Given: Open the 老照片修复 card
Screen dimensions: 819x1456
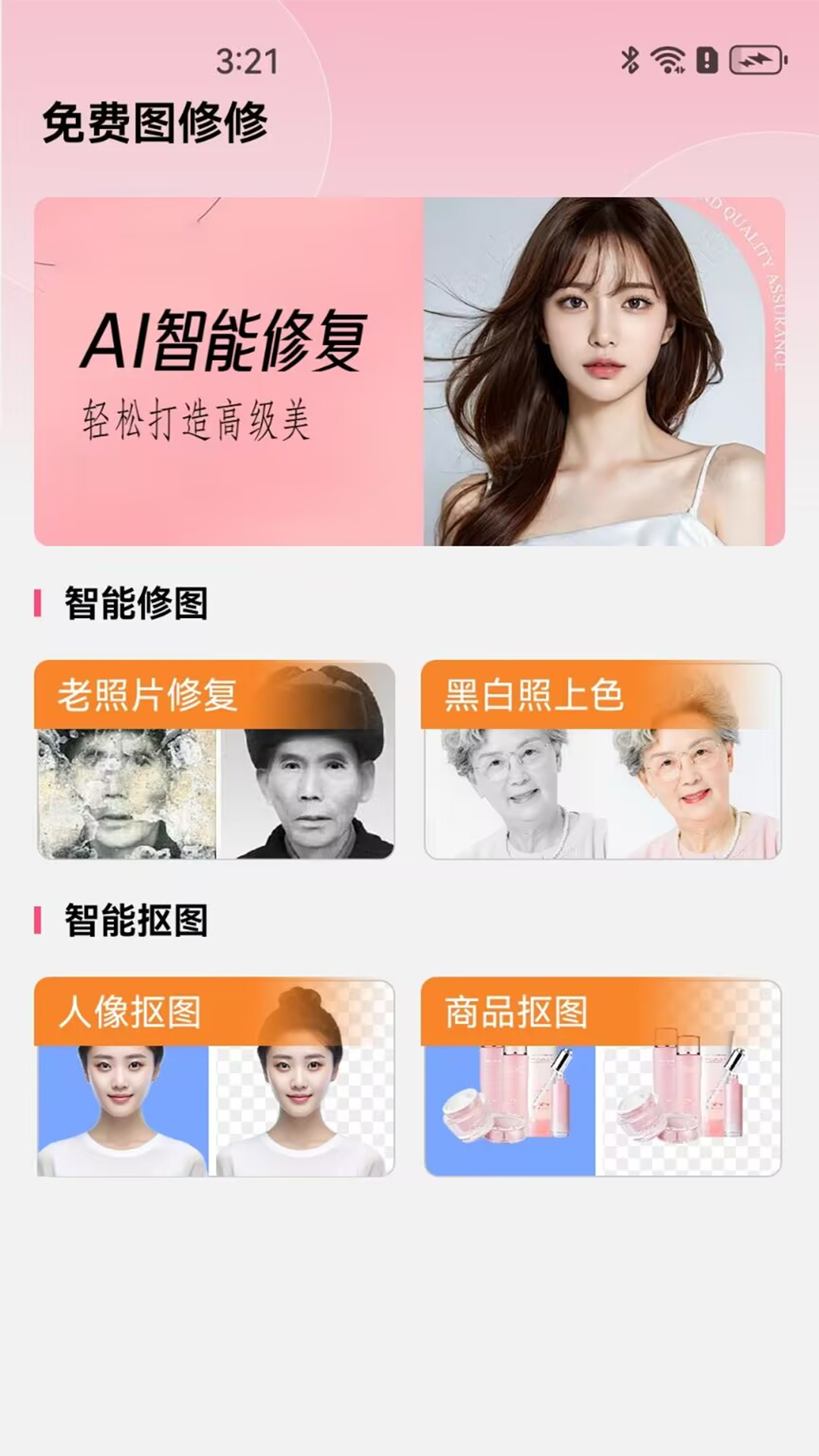Looking at the screenshot, I should (215, 761).
